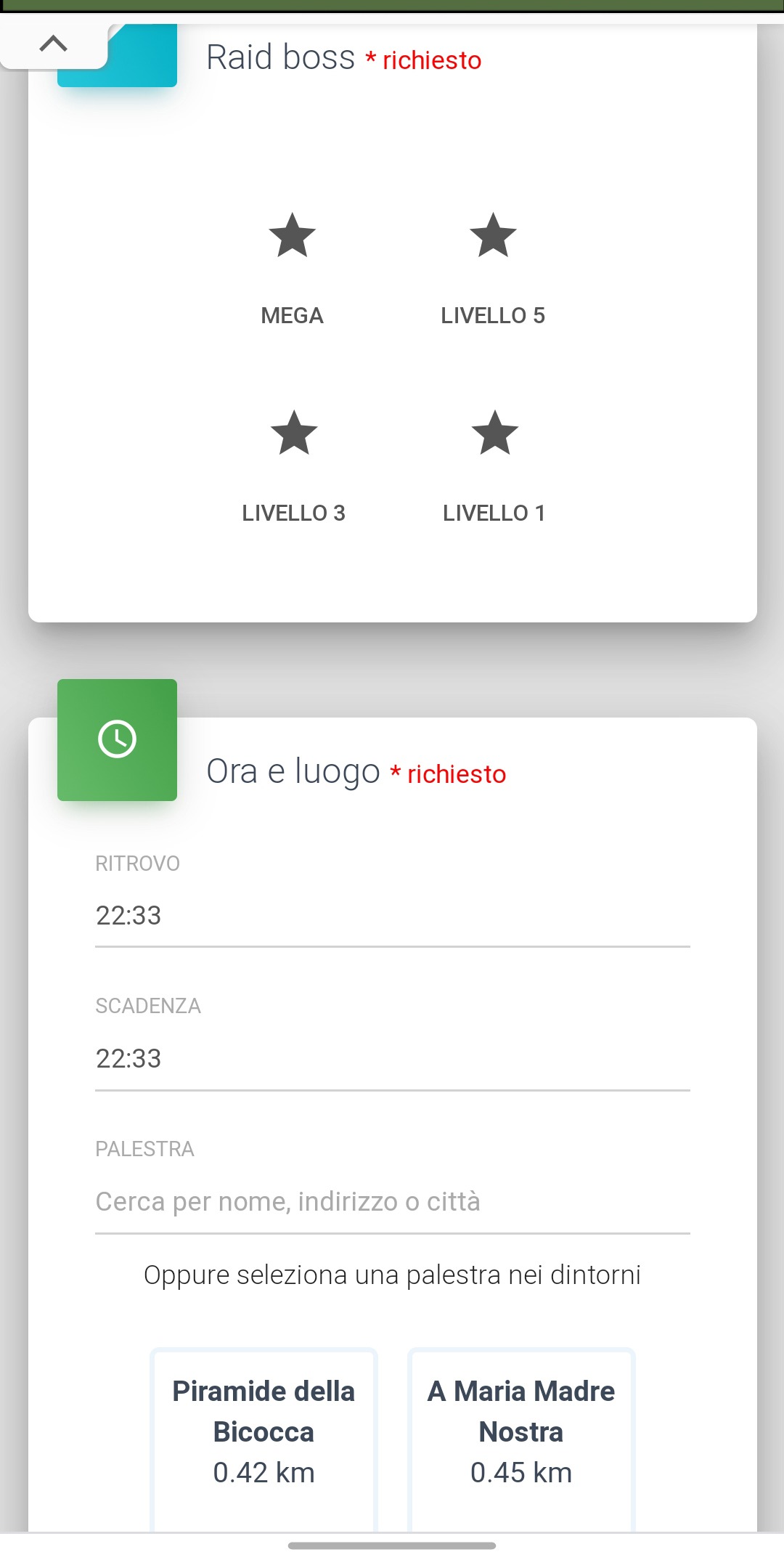Screen dimensions: 784x1560
Task: Edit the Ritrovo time field
Action: coord(392,916)
